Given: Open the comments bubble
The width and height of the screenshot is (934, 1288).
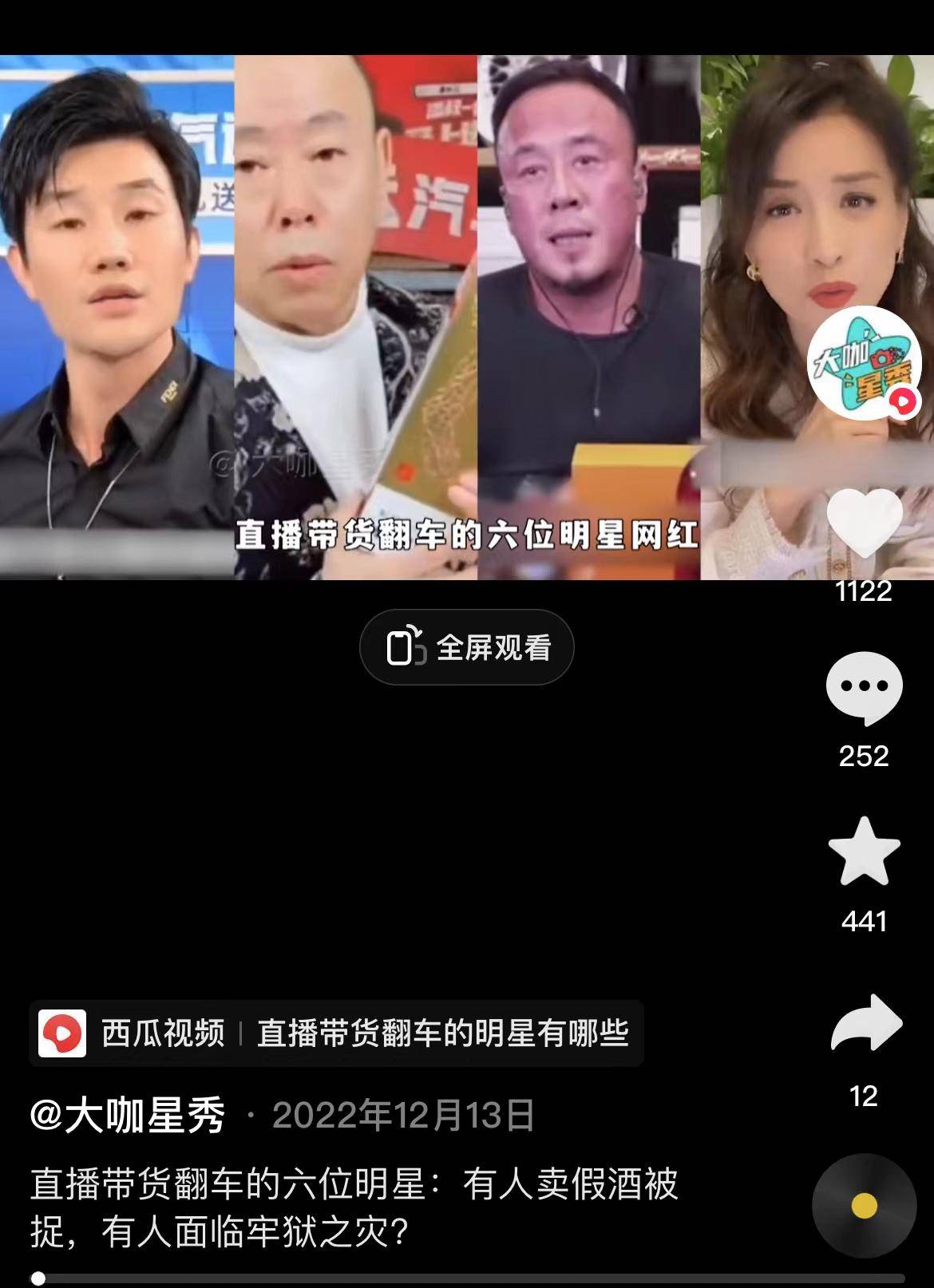Looking at the screenshot, I should [864, 688].
